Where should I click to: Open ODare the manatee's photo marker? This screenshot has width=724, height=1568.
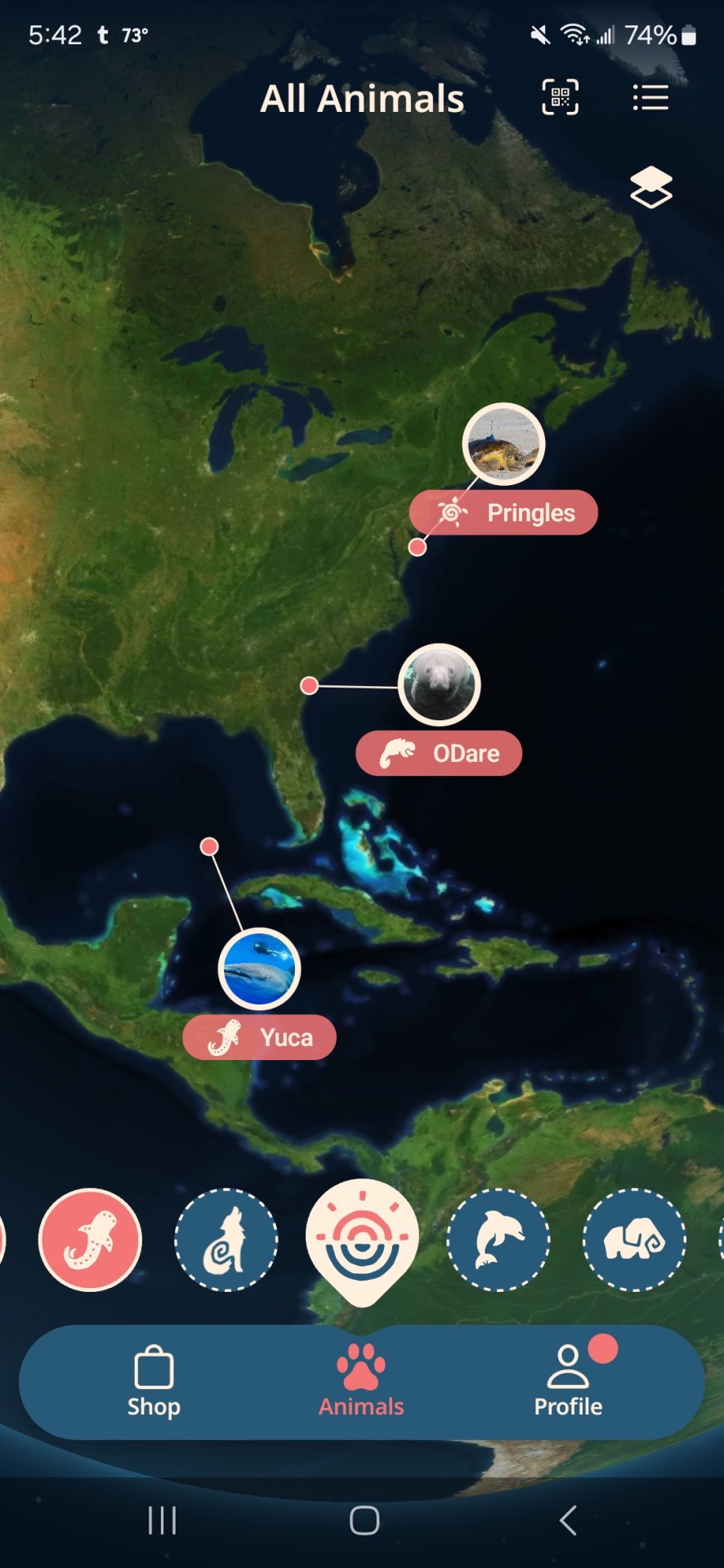(439, 685)
